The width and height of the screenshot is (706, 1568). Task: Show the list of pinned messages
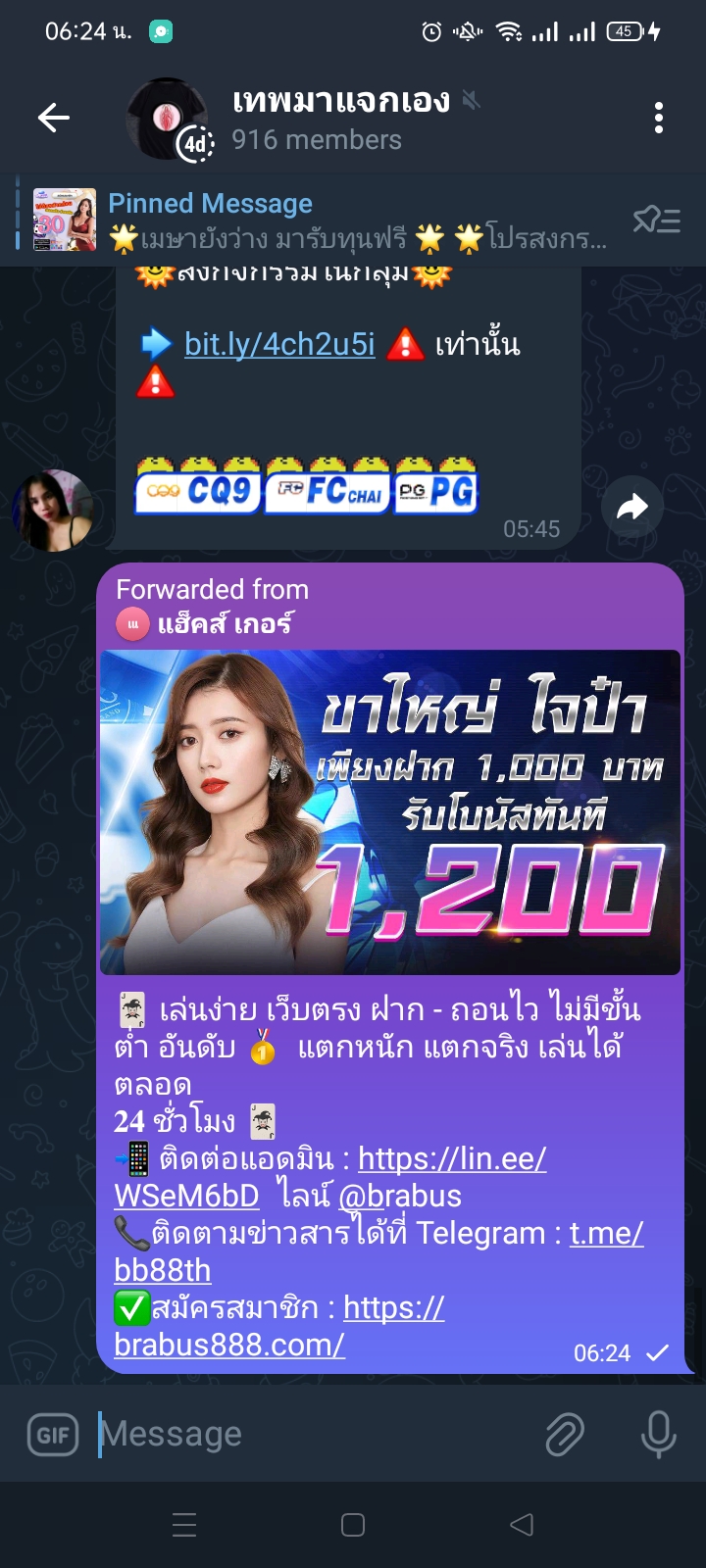click(x=656, y=220)
